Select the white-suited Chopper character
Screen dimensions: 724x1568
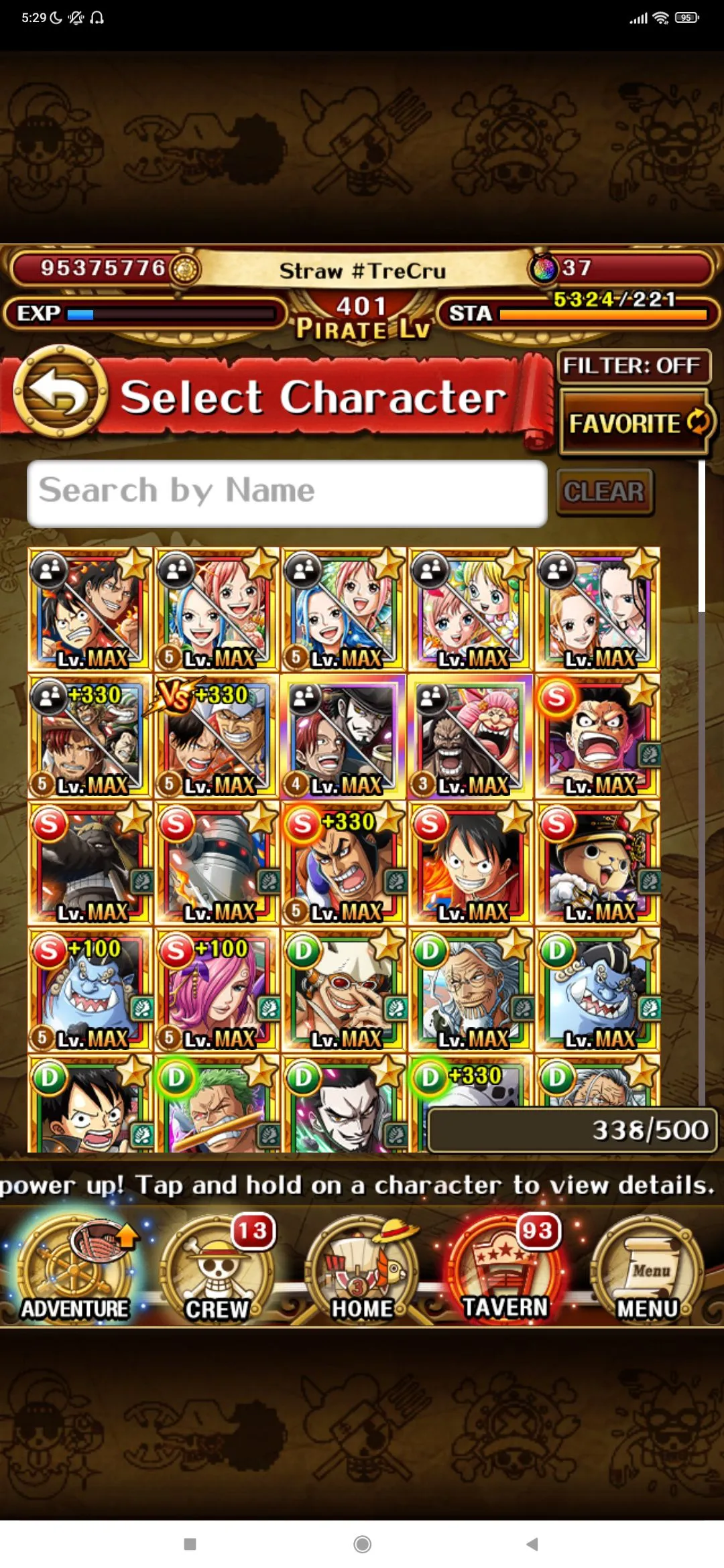tap(597, 863)
